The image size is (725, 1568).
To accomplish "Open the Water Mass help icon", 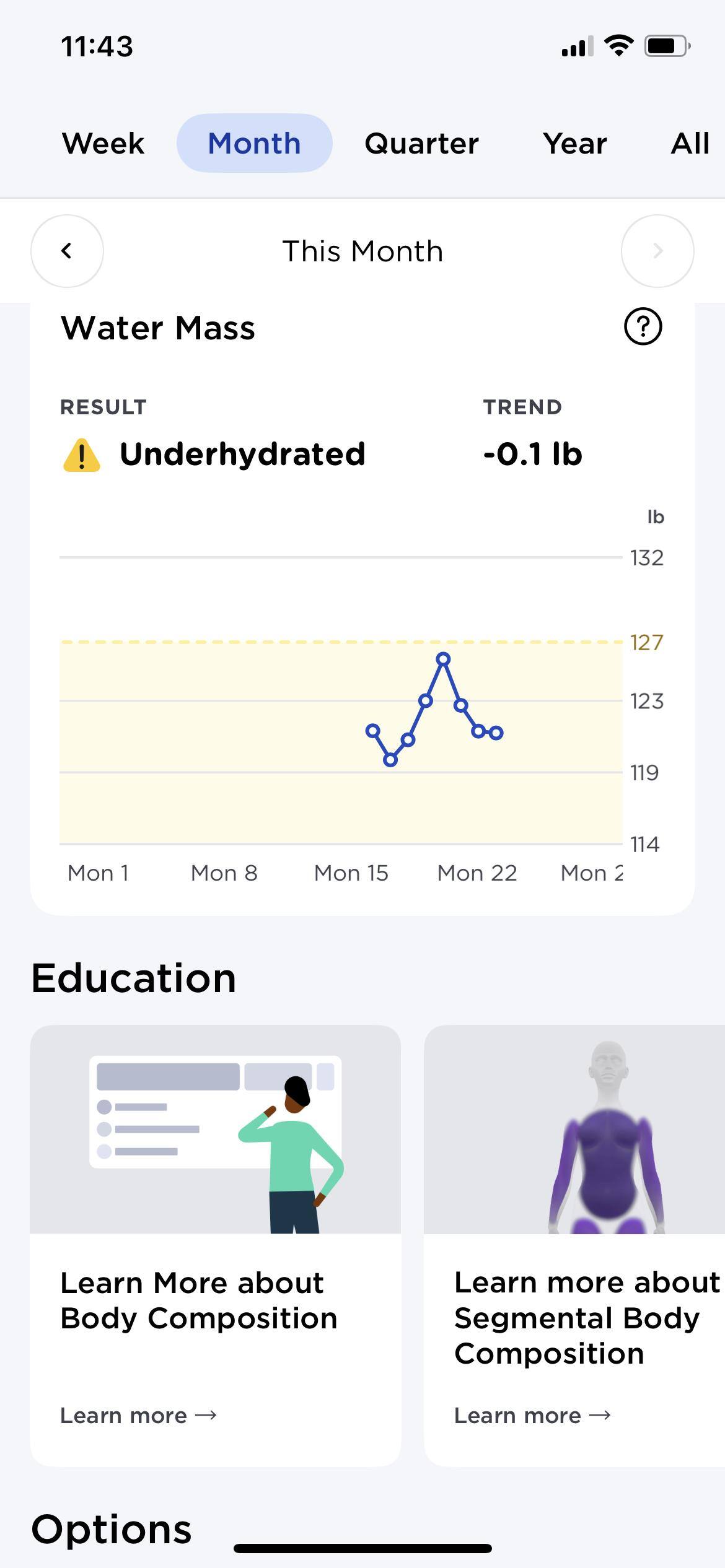I will [x=643, y=326].
